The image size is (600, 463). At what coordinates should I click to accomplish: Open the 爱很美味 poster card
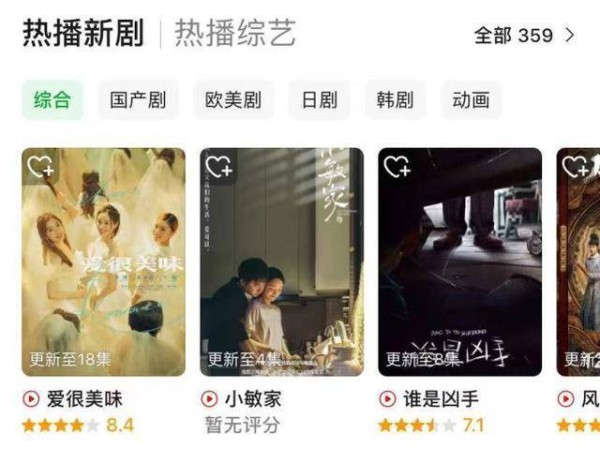tap(103, 262)
